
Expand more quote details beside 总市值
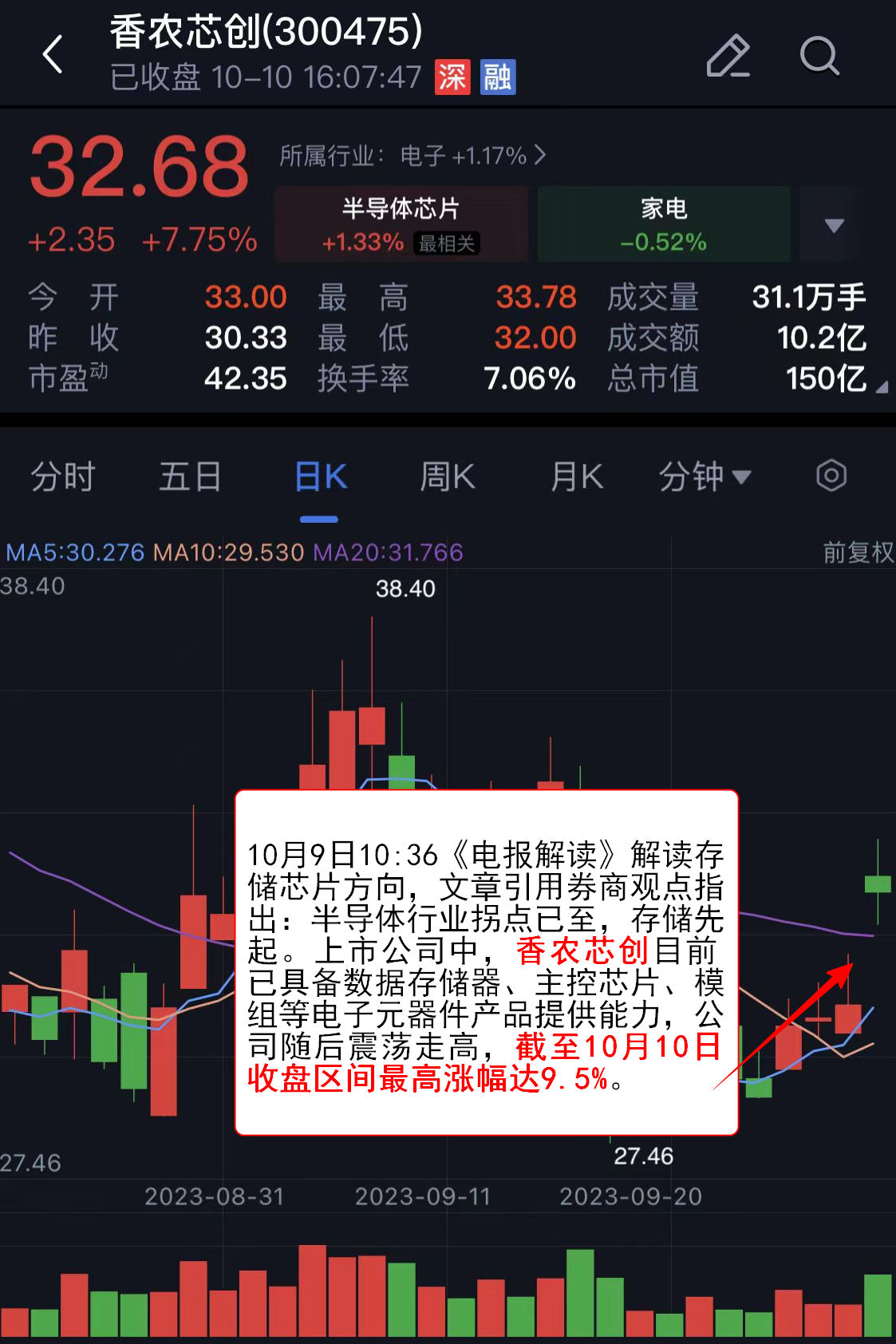tap(881, 386)
